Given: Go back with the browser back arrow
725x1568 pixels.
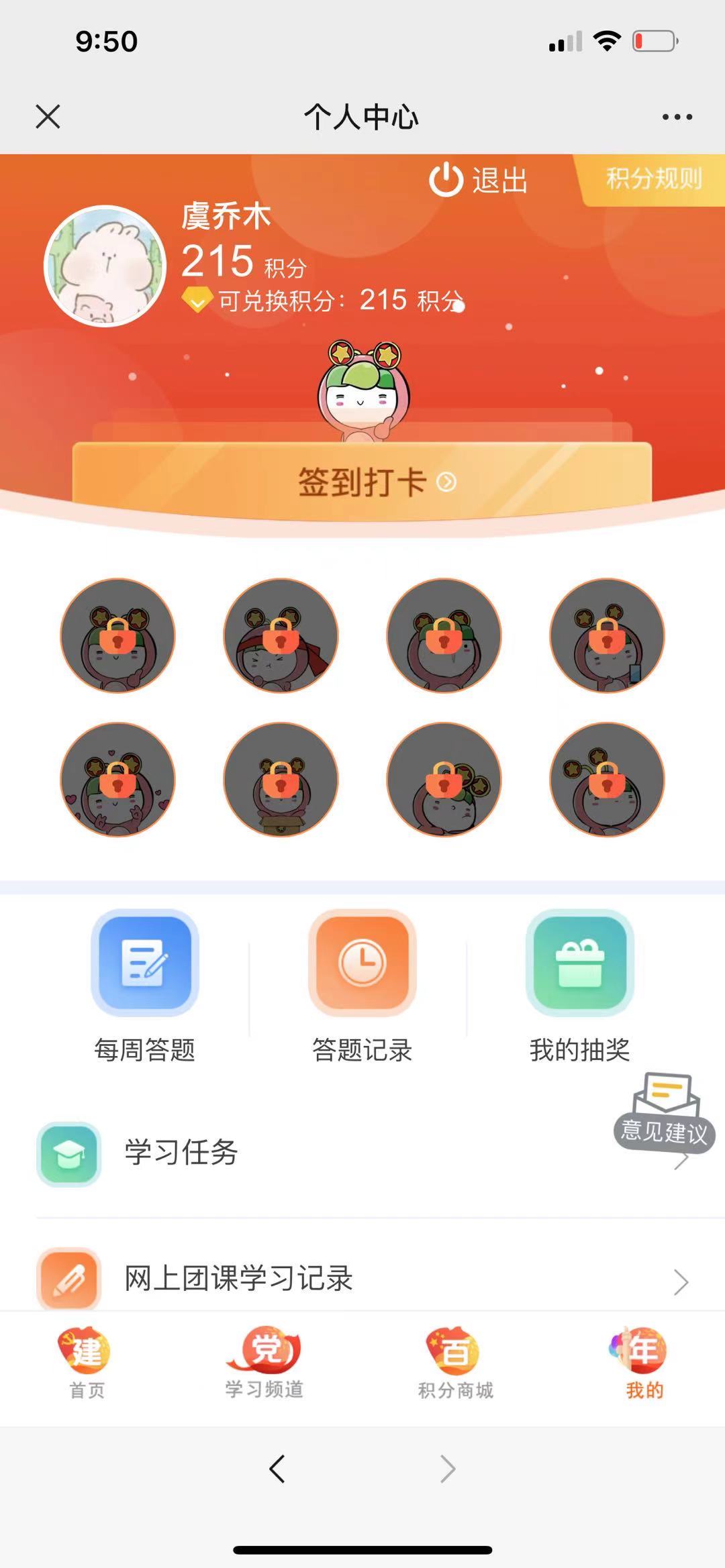Looking at the screenshot, I should (277, 1469).
